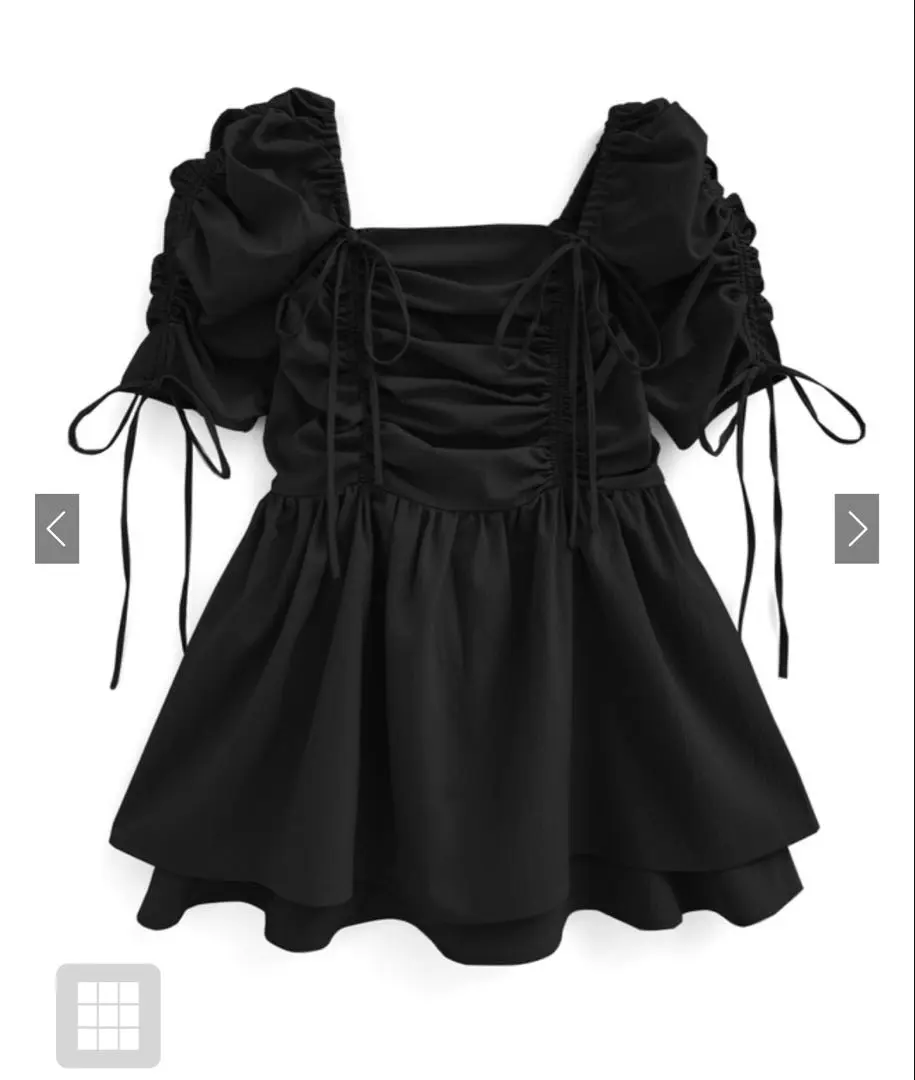This screenshot has width=915, height=1080.
Task: Go to the previous product image
Action: [57, 528]
